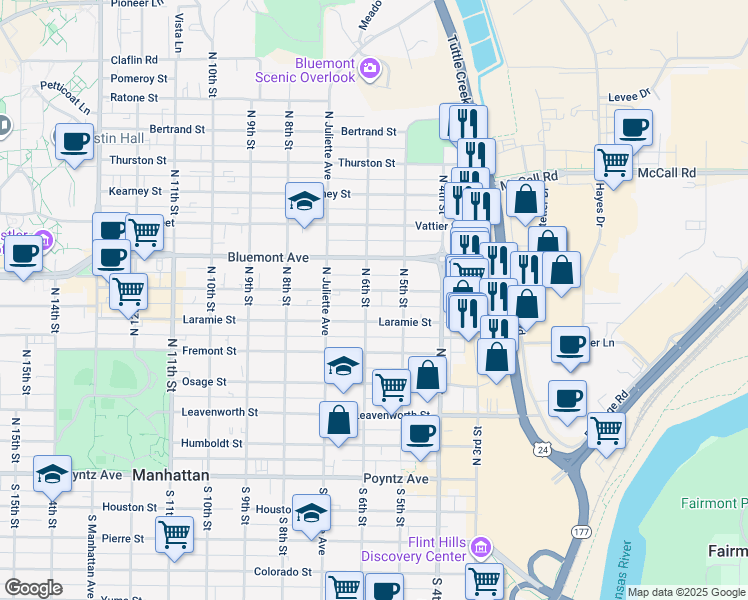The image size is (748, 600).
Task: Open the Bluemont Scenic Overlook place pin
Action: (x=371, y=68)
